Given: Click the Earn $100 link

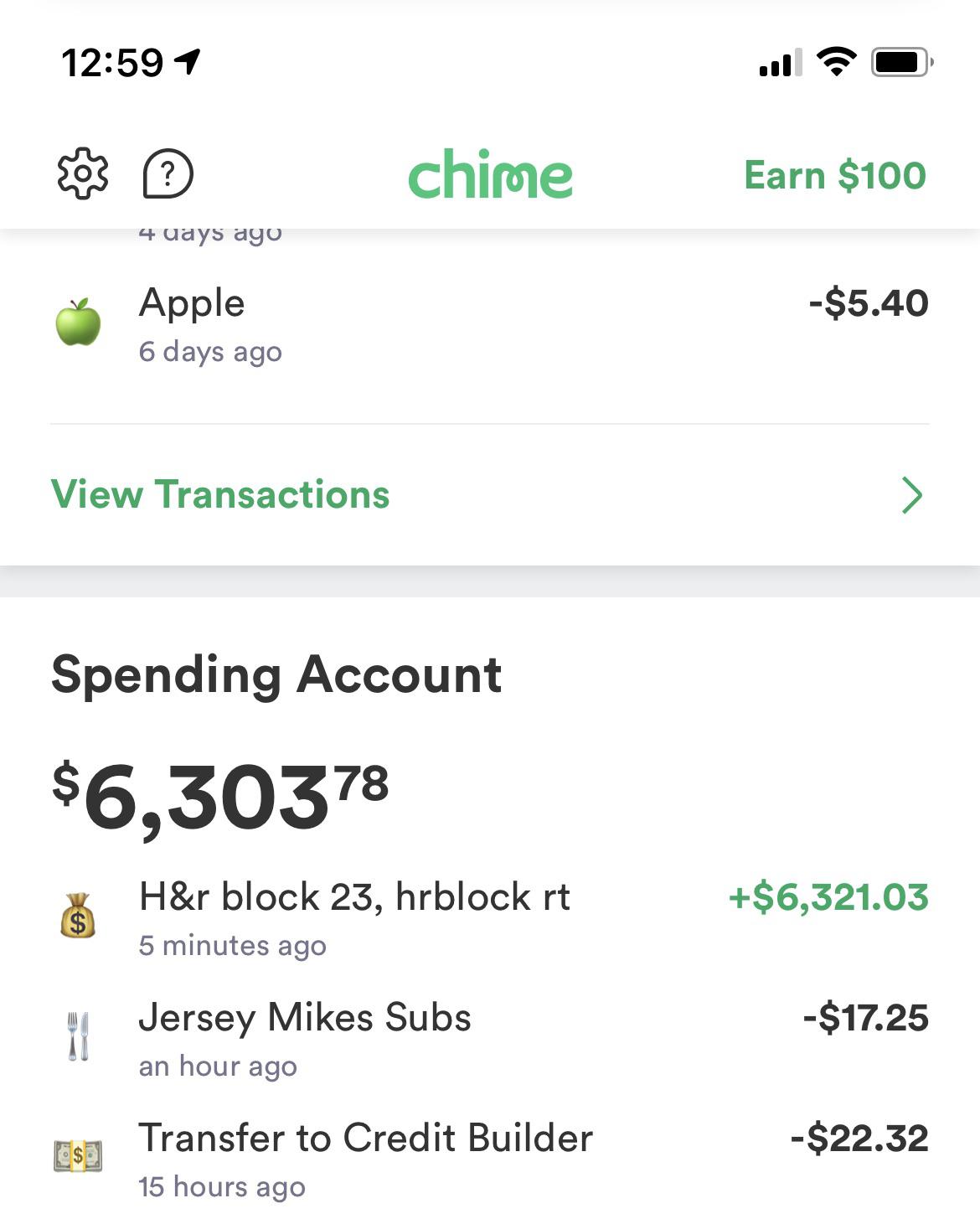Looking at the screenshot, I should point(834,175).
